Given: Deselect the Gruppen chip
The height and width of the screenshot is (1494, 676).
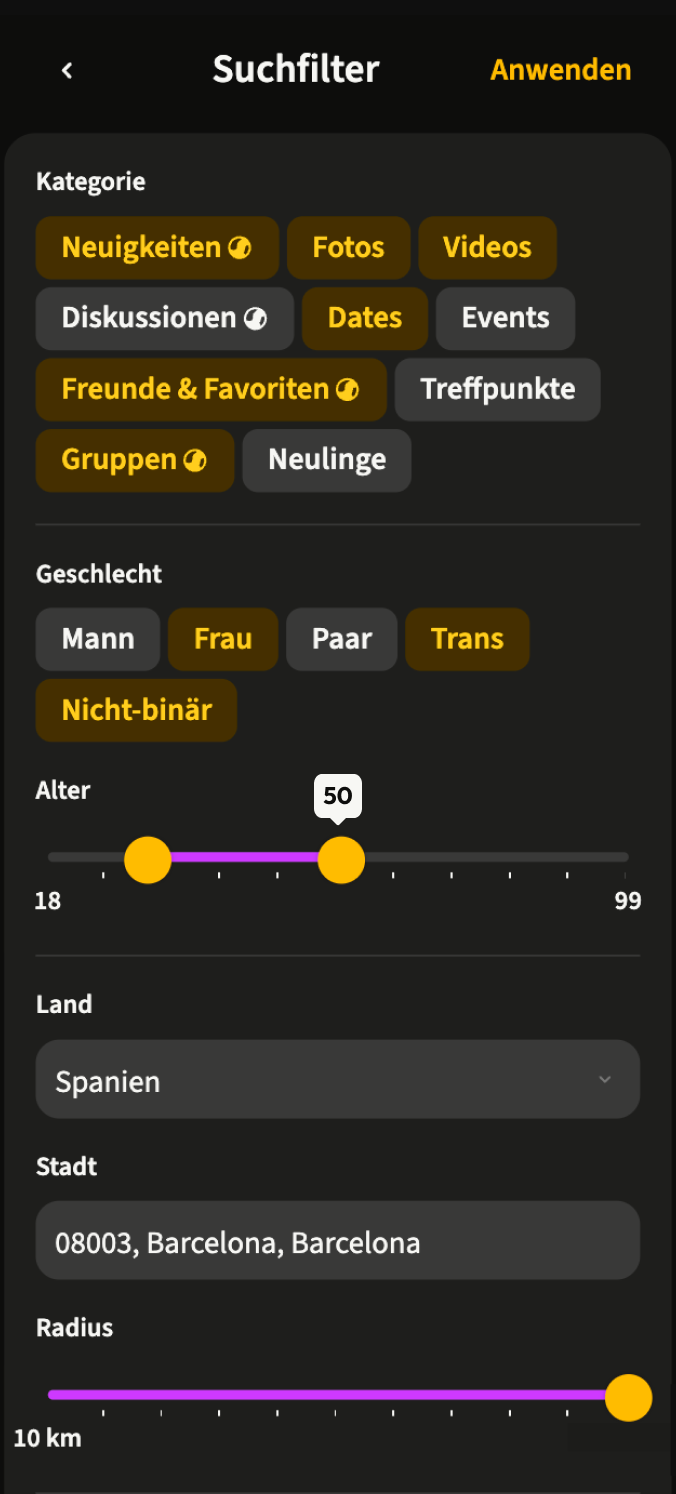Looking at the screenshot, I should click(x=134, y=460).
